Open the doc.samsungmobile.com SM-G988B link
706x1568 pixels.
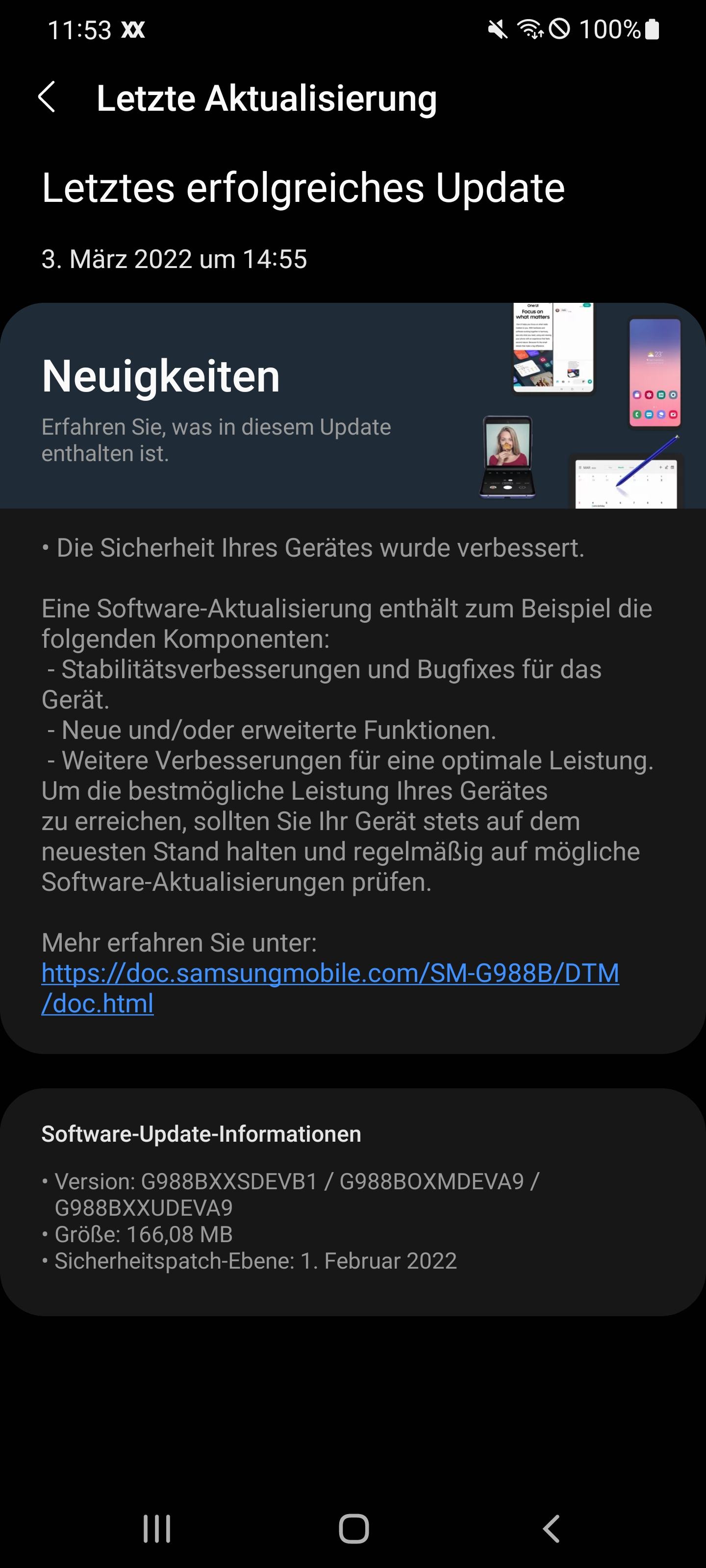point(330,988)
